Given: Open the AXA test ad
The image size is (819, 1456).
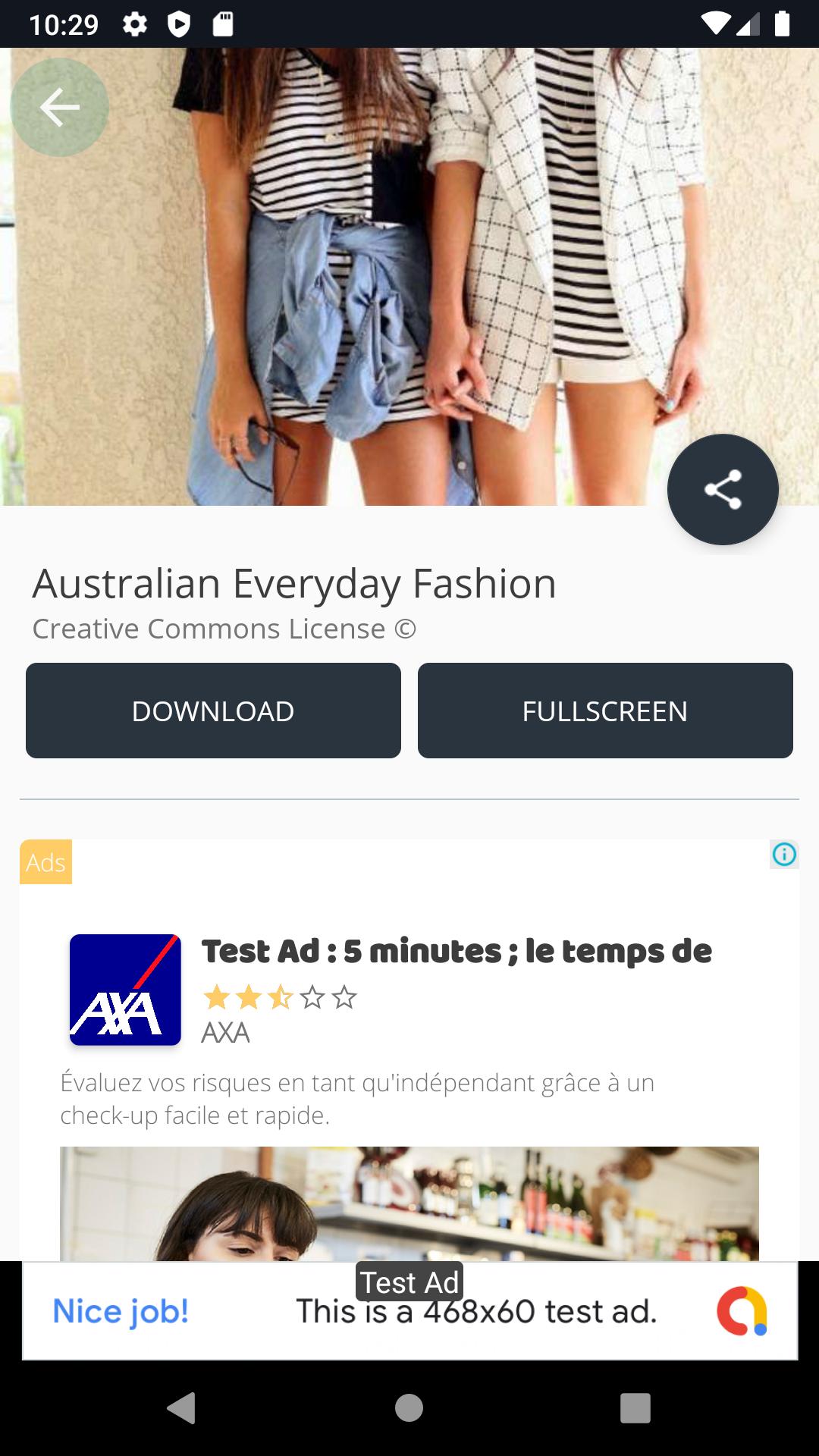Looking at the screenshot, I should [x=455, y=952].
